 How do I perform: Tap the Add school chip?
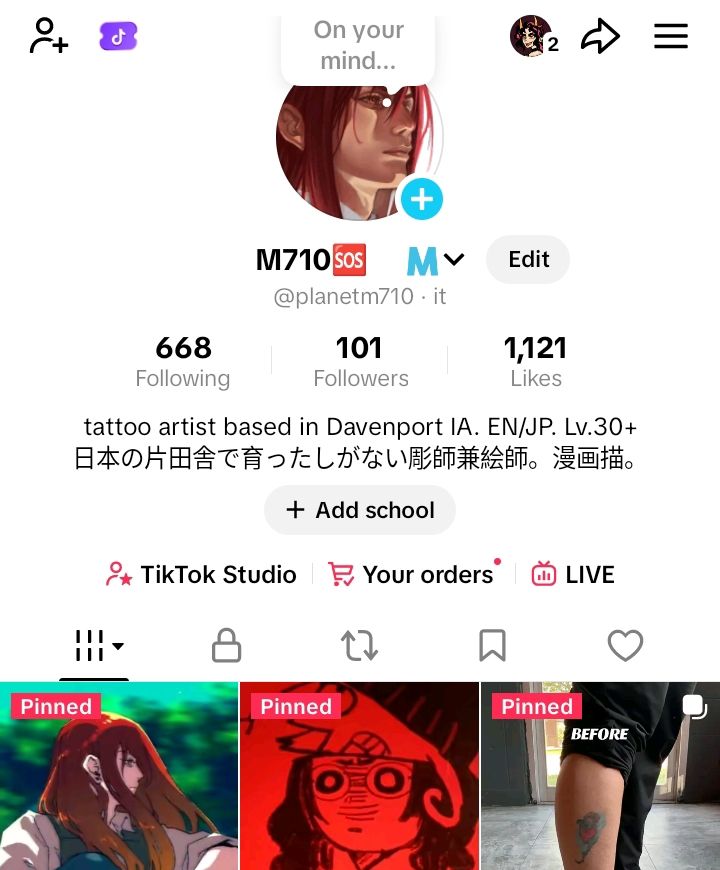tap(360, 510)
